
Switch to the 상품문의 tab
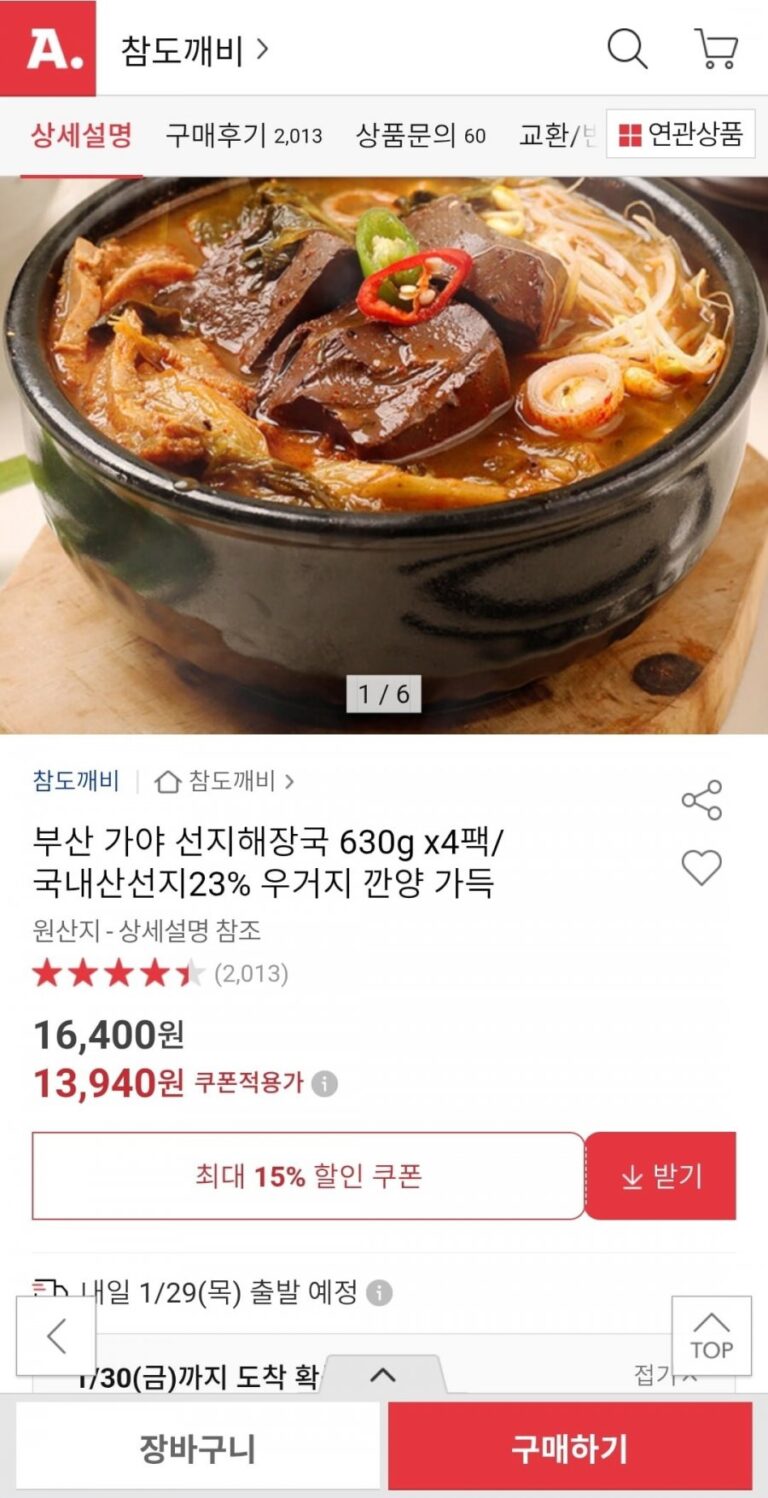[420, 135]
